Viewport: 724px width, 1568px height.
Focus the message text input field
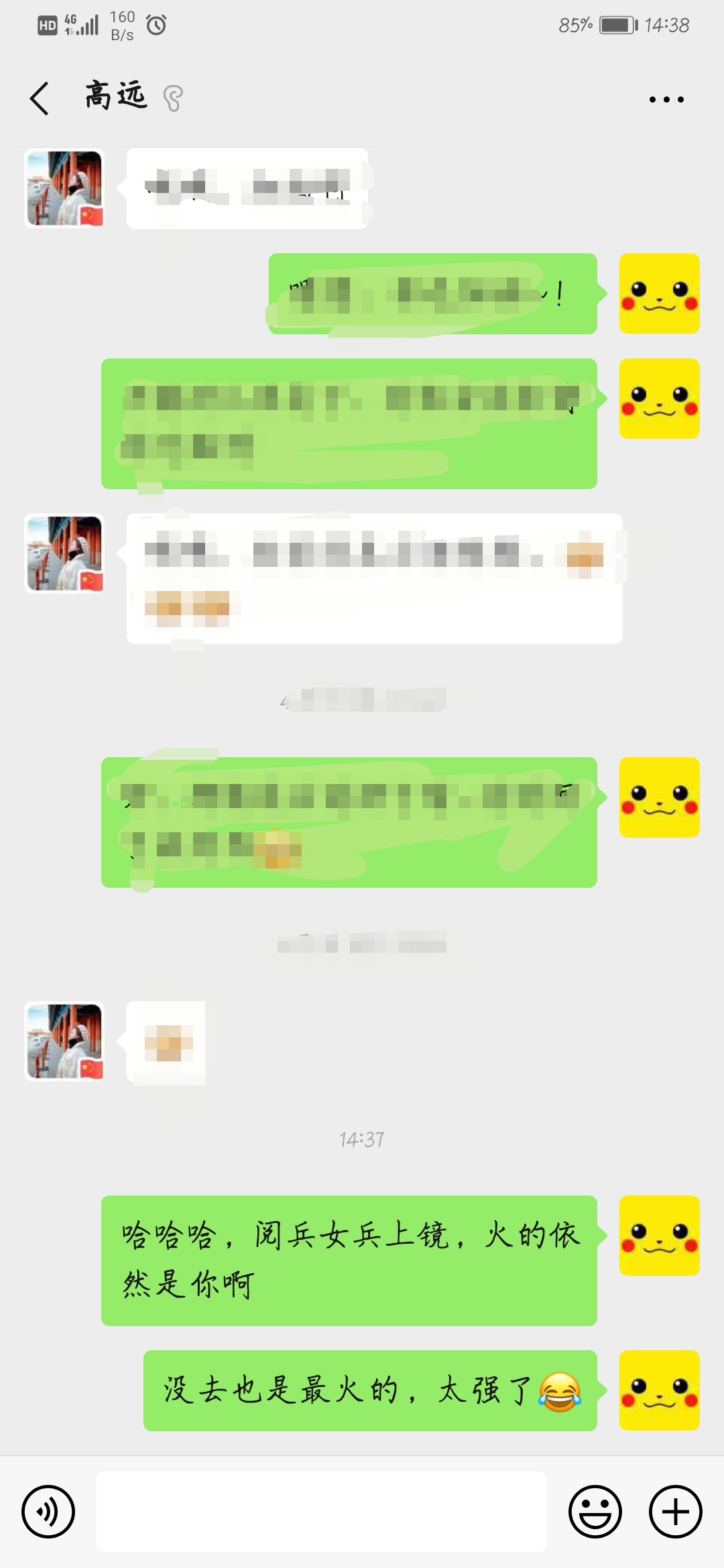point(322,1511)
